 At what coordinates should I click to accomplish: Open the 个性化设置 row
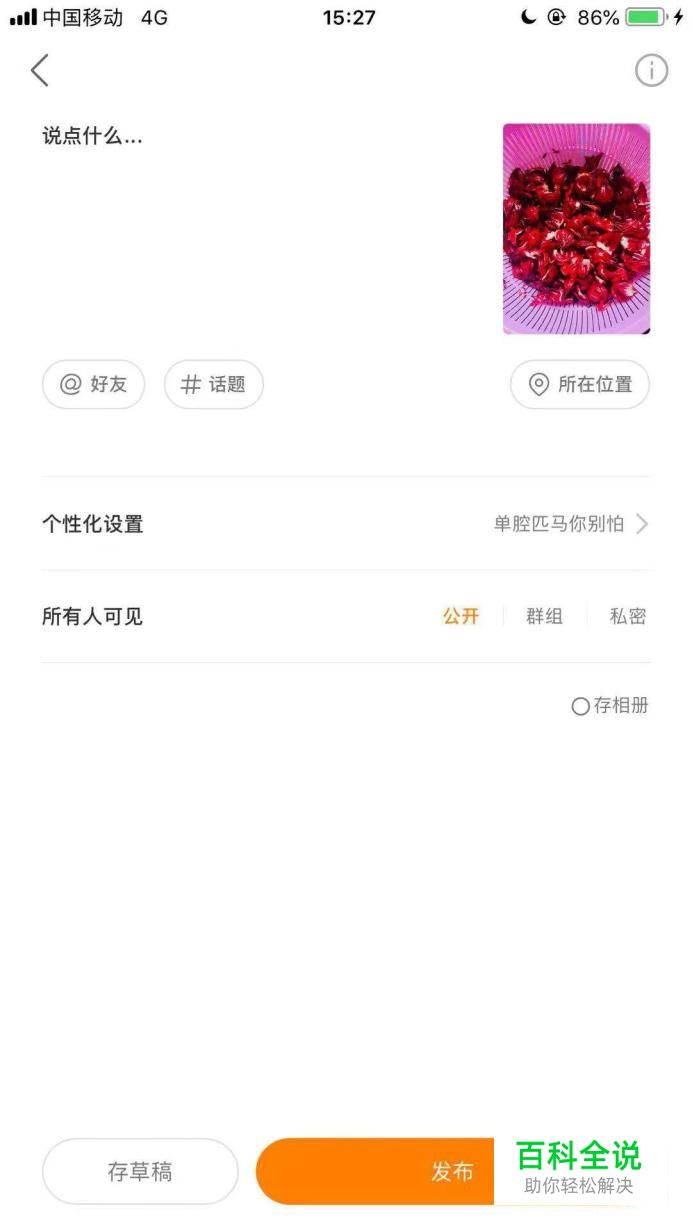[x=346, y=524]
